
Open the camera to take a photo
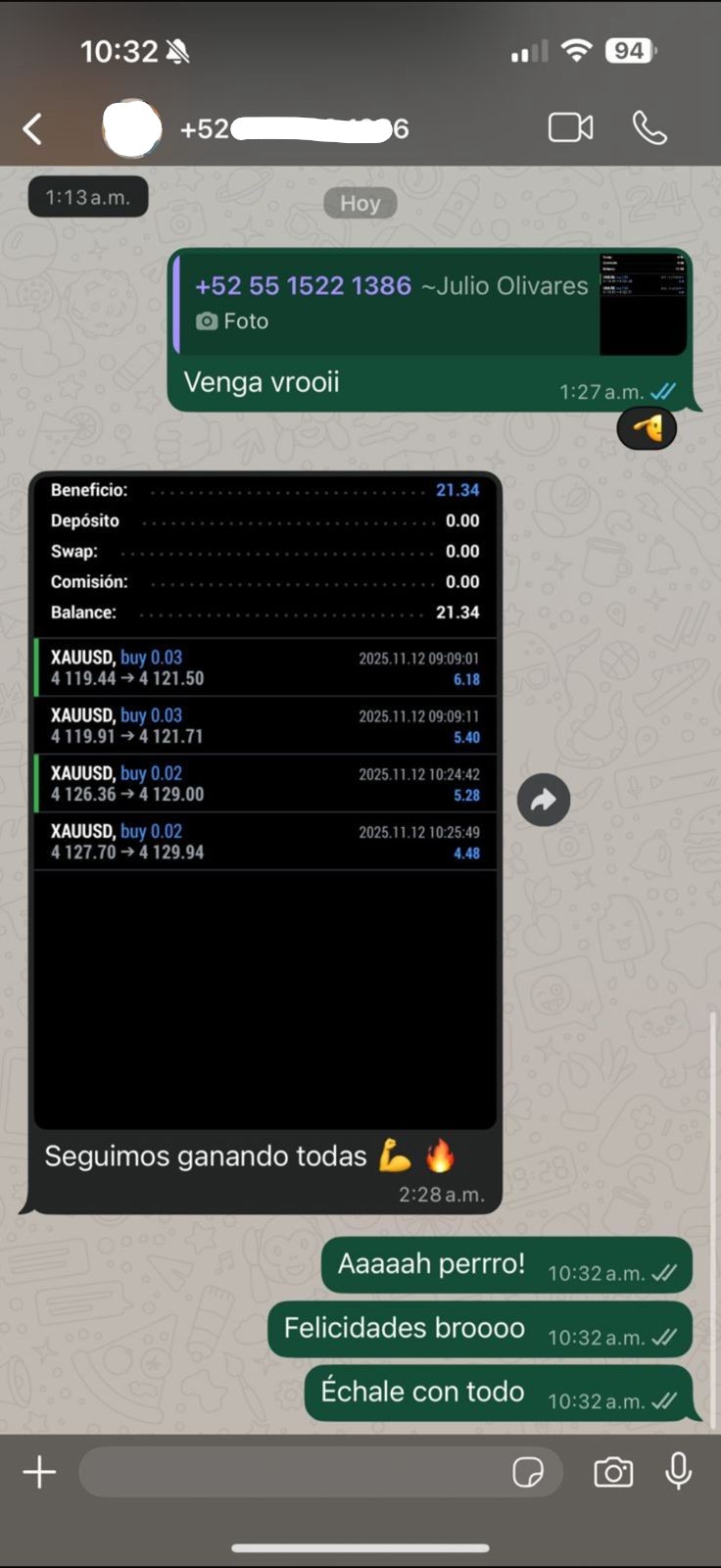[x=613, y=1472]
